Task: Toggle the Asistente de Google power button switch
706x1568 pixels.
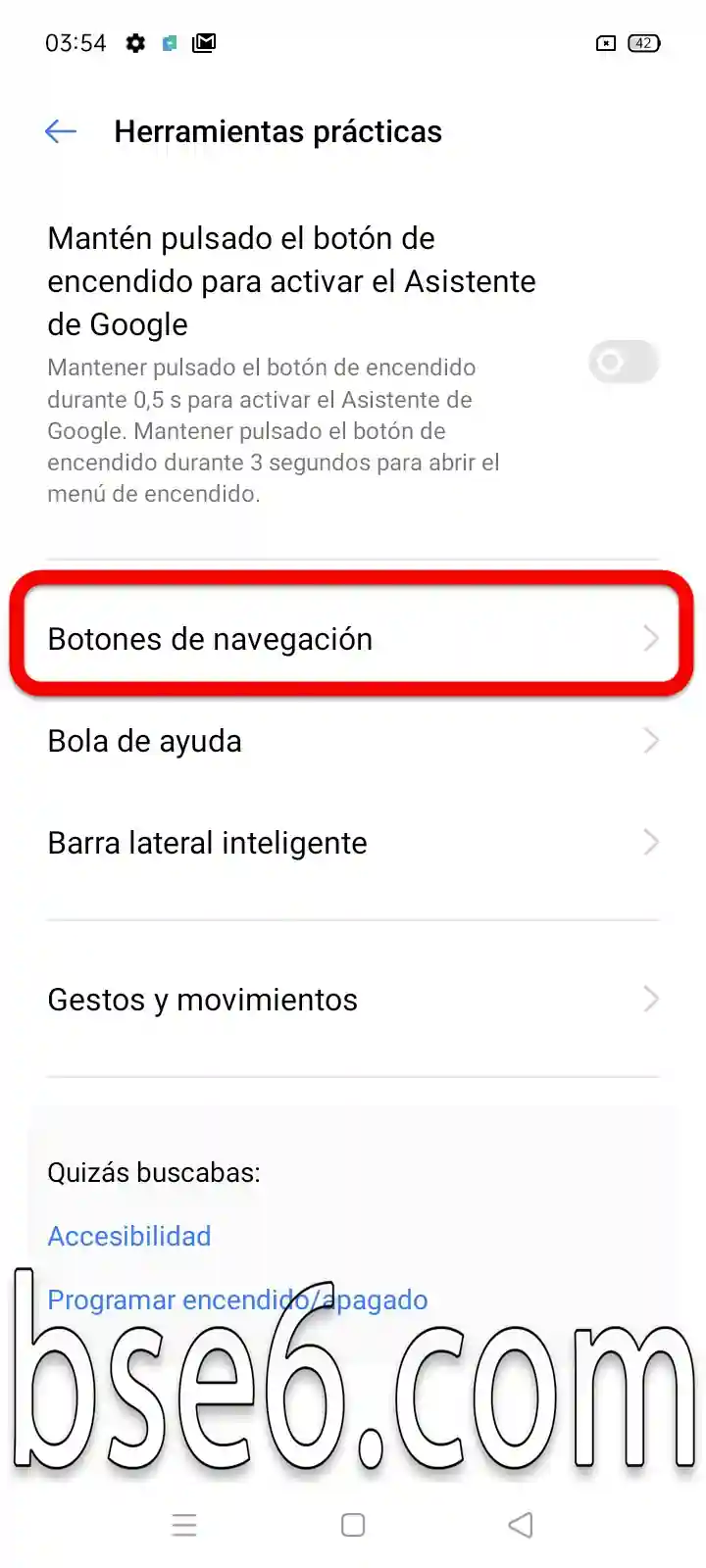Action: click(624, 363)
